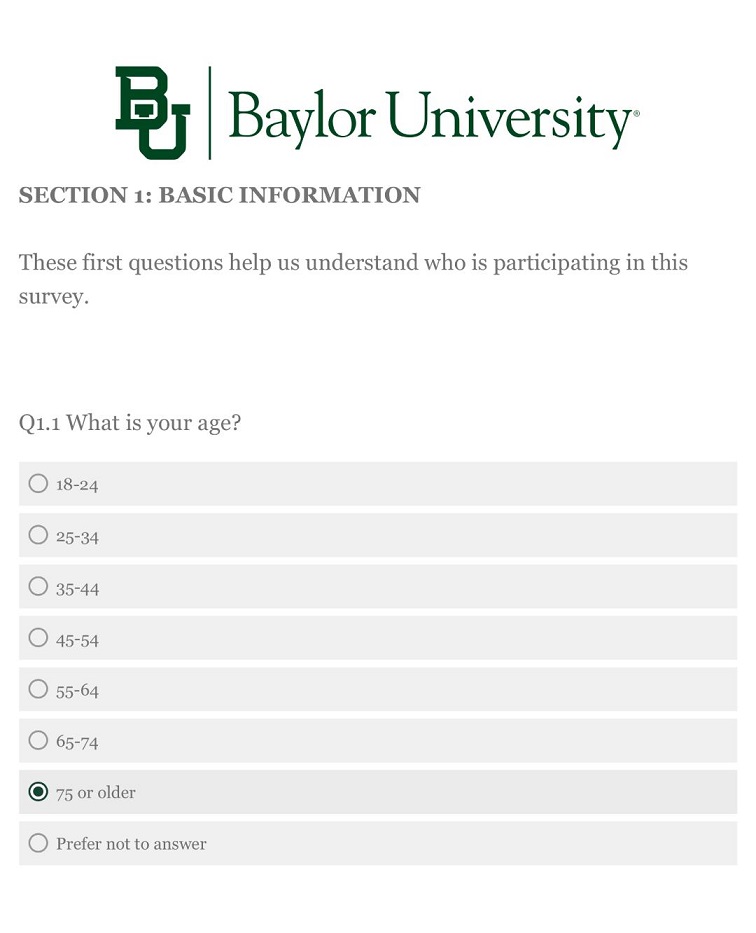The height and width of the screenshot is (933, 756).
Task: Deselect the 75 or older option
Action: [38, 791]
